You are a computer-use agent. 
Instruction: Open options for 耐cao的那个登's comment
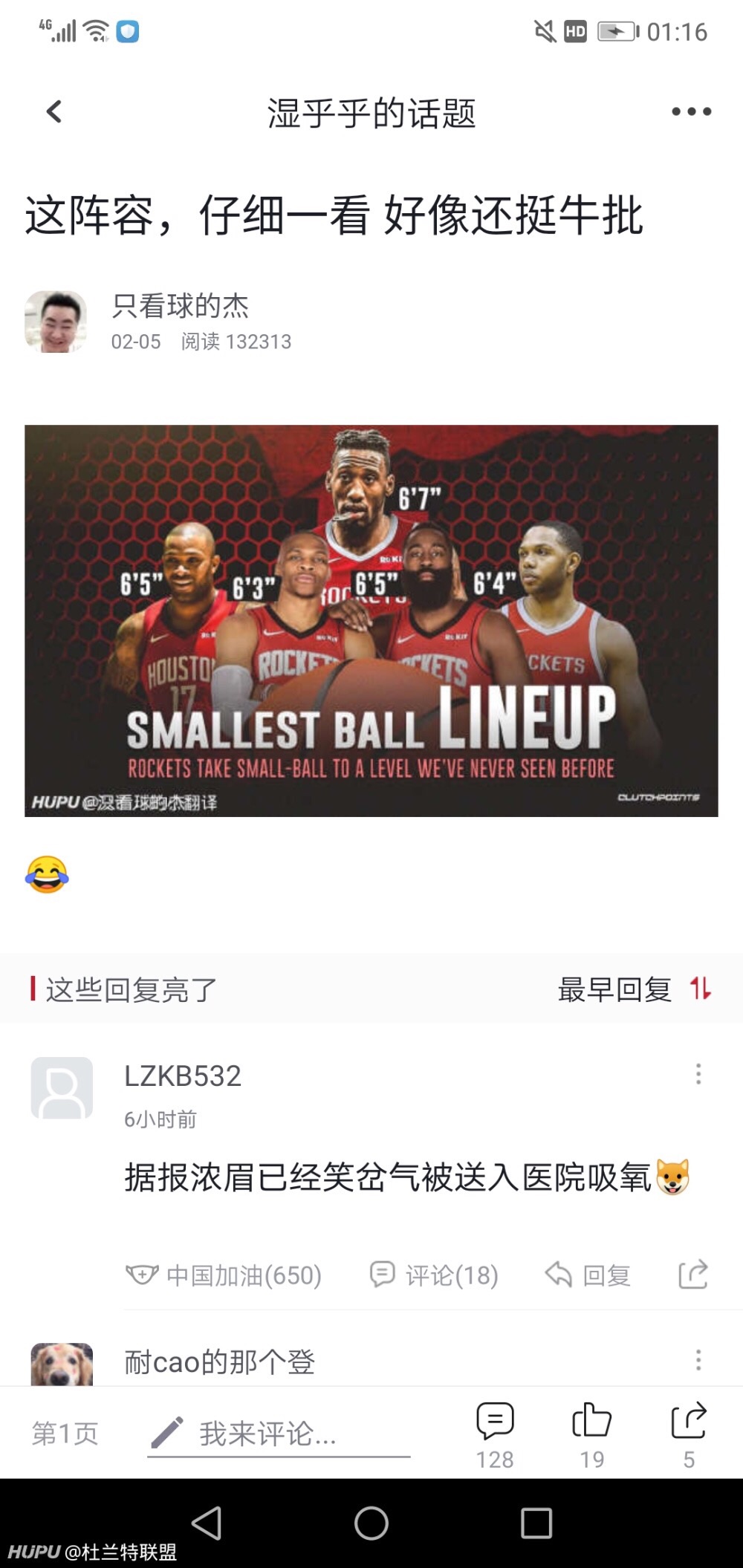[698, 1360]
